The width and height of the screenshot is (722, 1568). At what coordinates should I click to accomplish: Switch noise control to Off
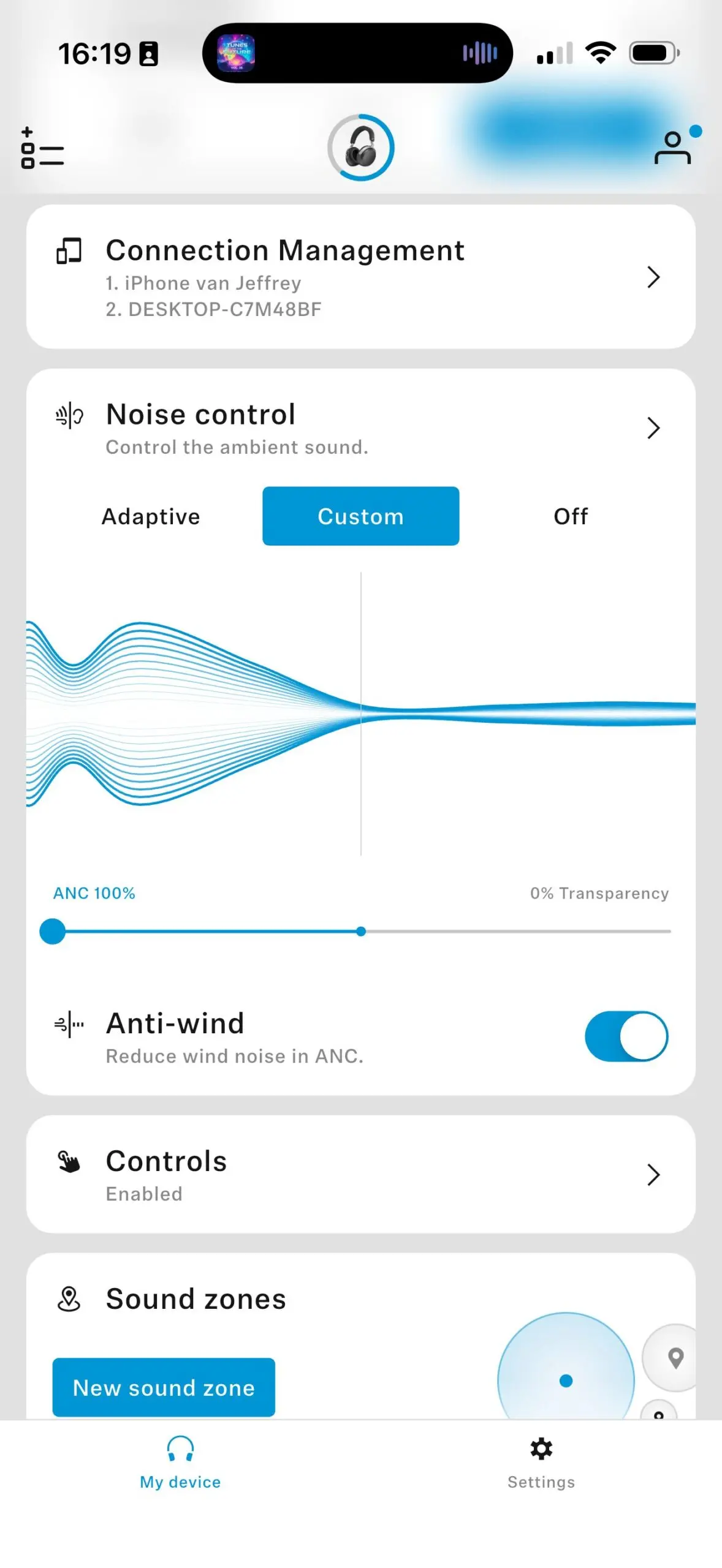coord(570,516)
